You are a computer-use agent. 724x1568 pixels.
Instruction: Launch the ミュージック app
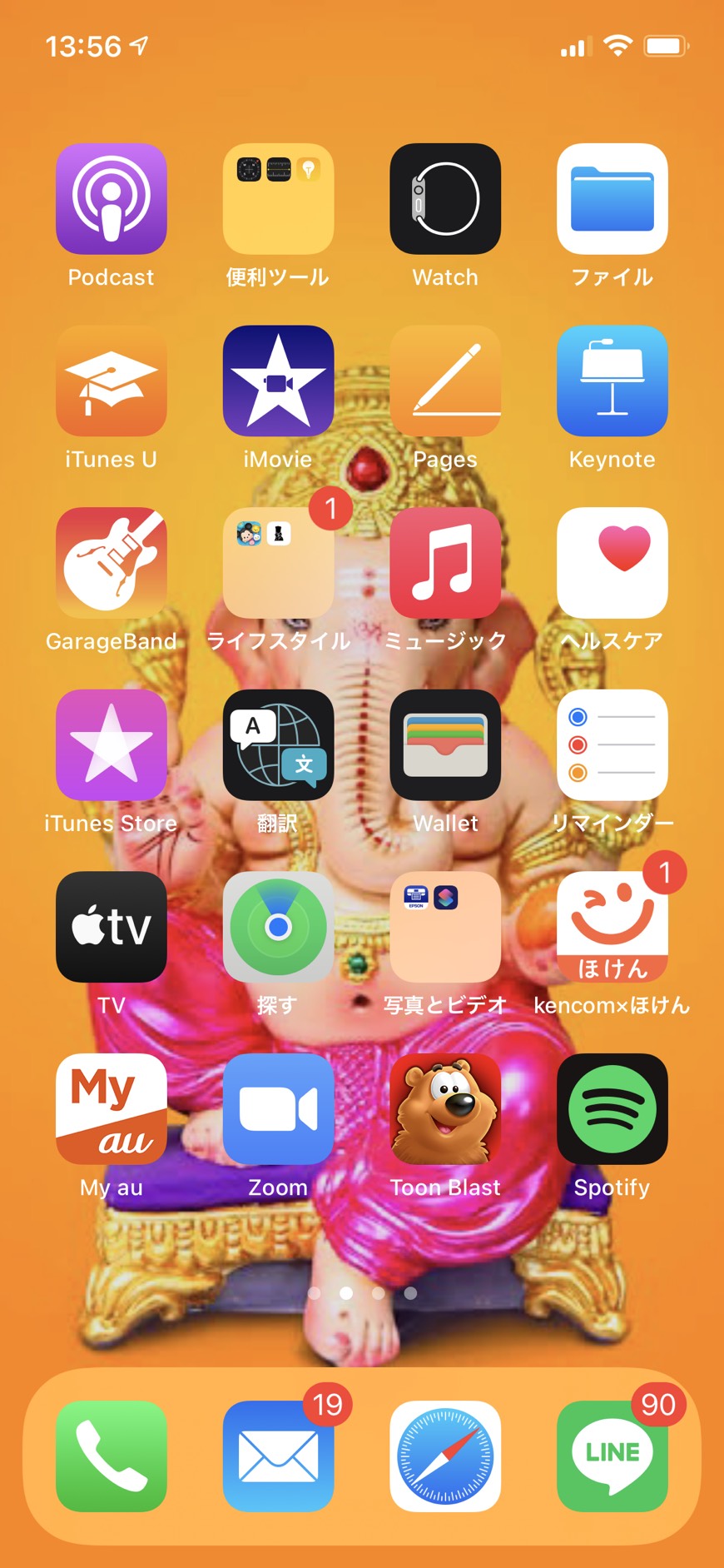(445, 563)
